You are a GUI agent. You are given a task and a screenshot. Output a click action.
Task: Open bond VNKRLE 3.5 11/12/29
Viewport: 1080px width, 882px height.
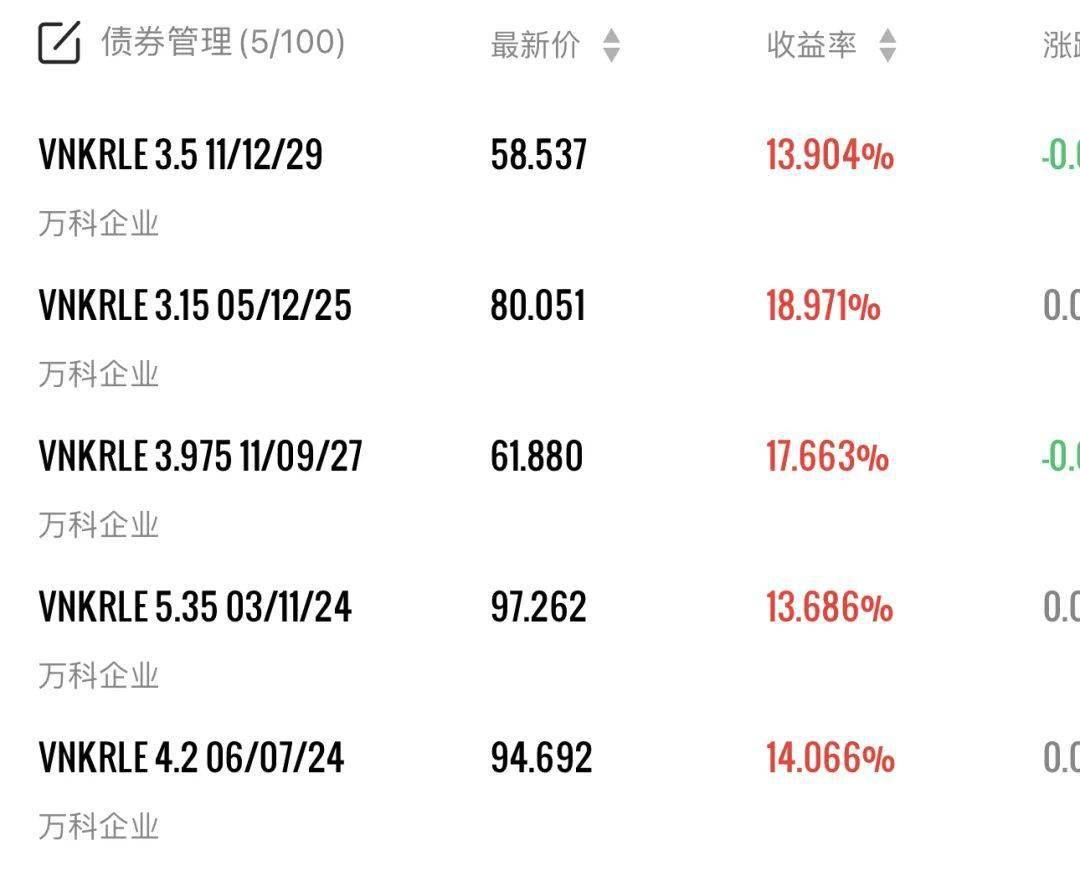pyautogui.click(x=181, y=156)
